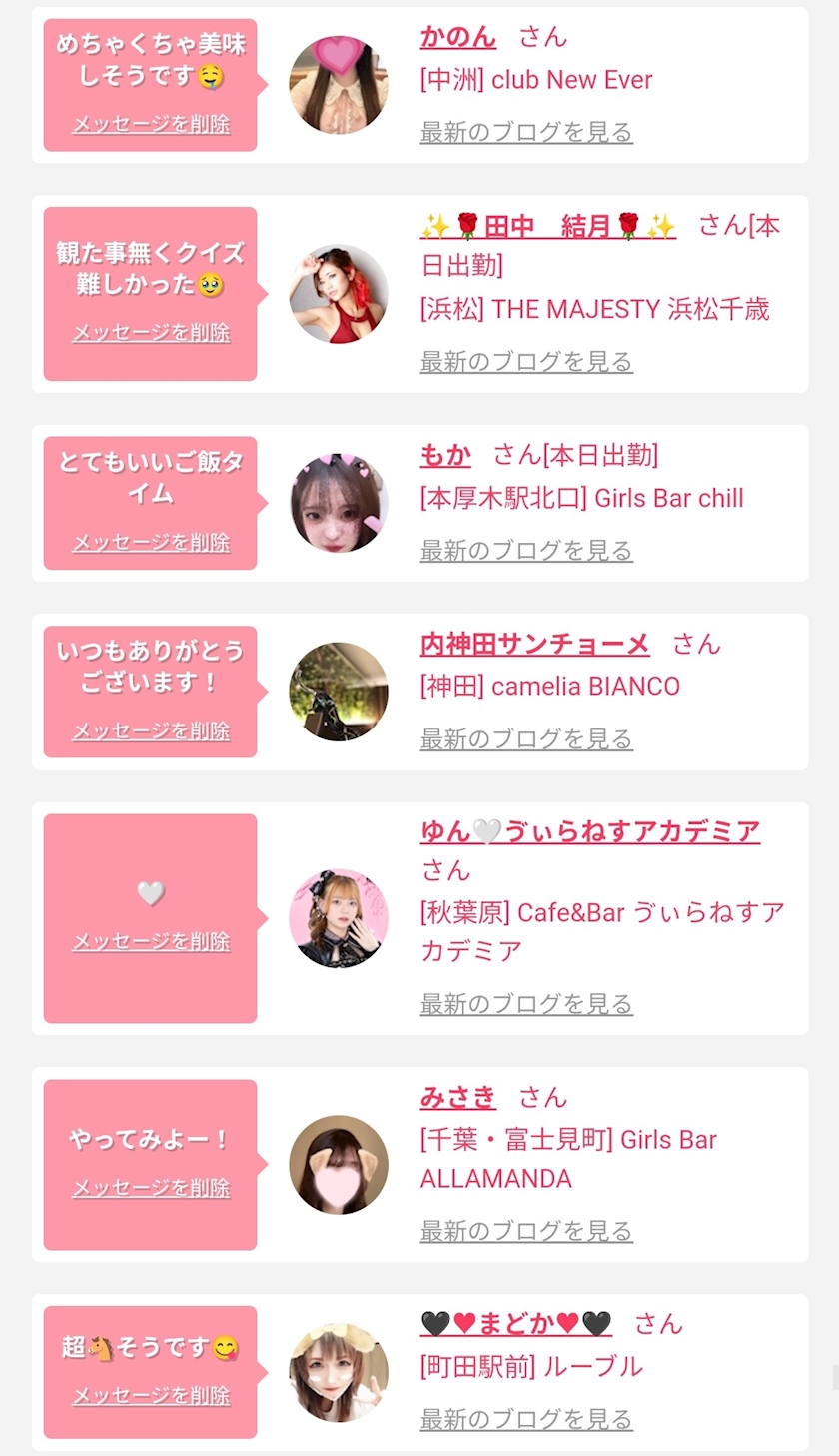The width and height of the screenshot is (839, 1456).
Task: Delete the いつもありがとうございます message
Action: [151, 730]
